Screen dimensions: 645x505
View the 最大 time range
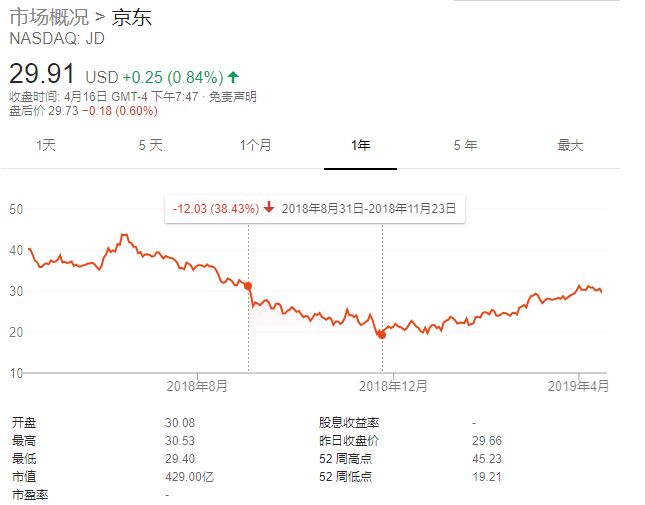(x=569, y=145)
